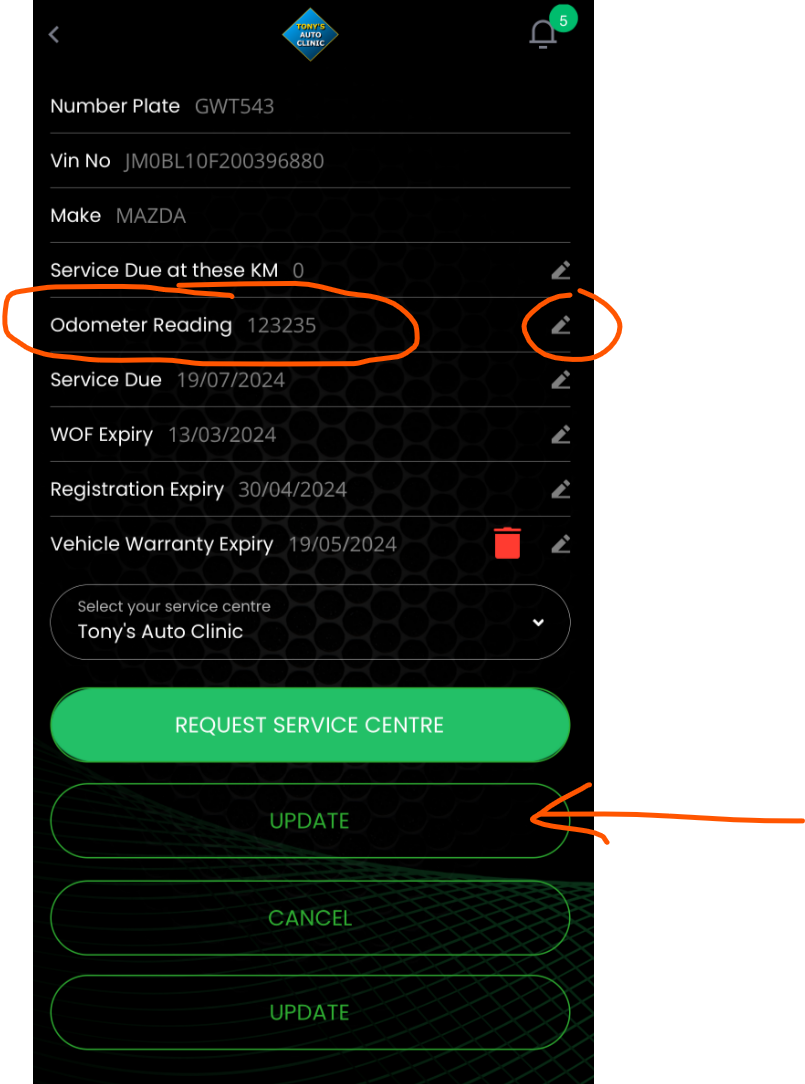Open the notifications bell
Viewport: 805px width, 1084px height.
[x=543, y=34]
